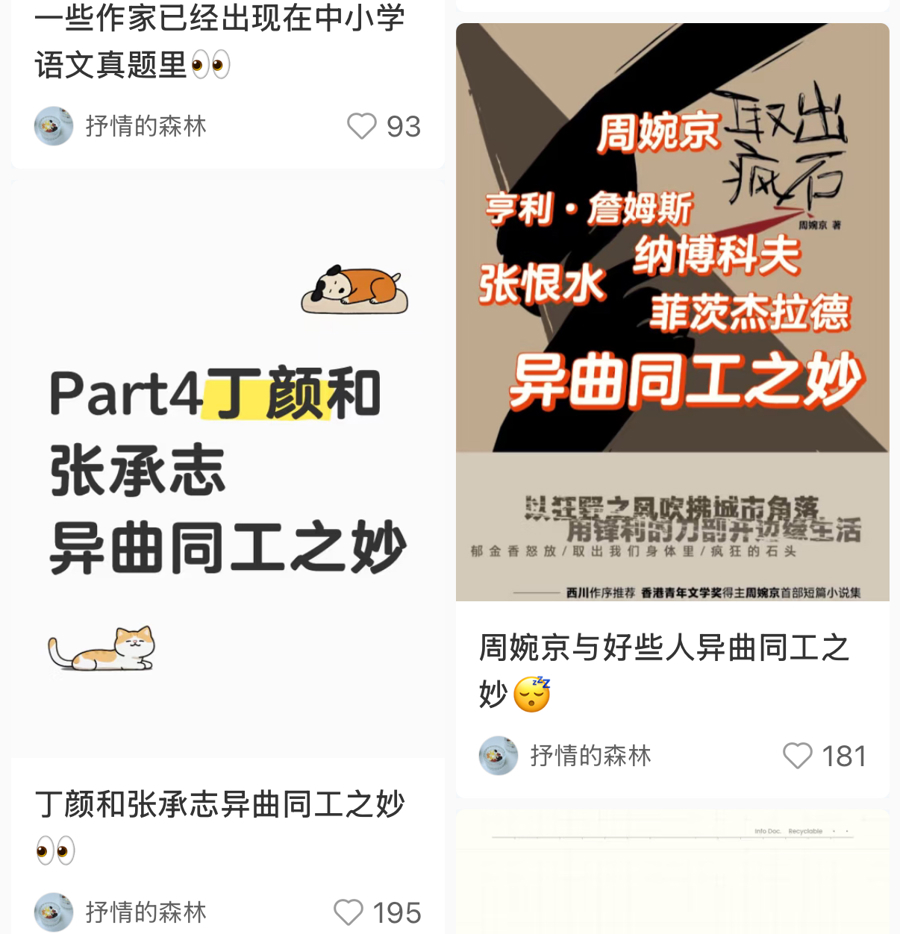Like the post about 中小学语文真题
This screenshot has width=900, height=934.
click(362, 126)
